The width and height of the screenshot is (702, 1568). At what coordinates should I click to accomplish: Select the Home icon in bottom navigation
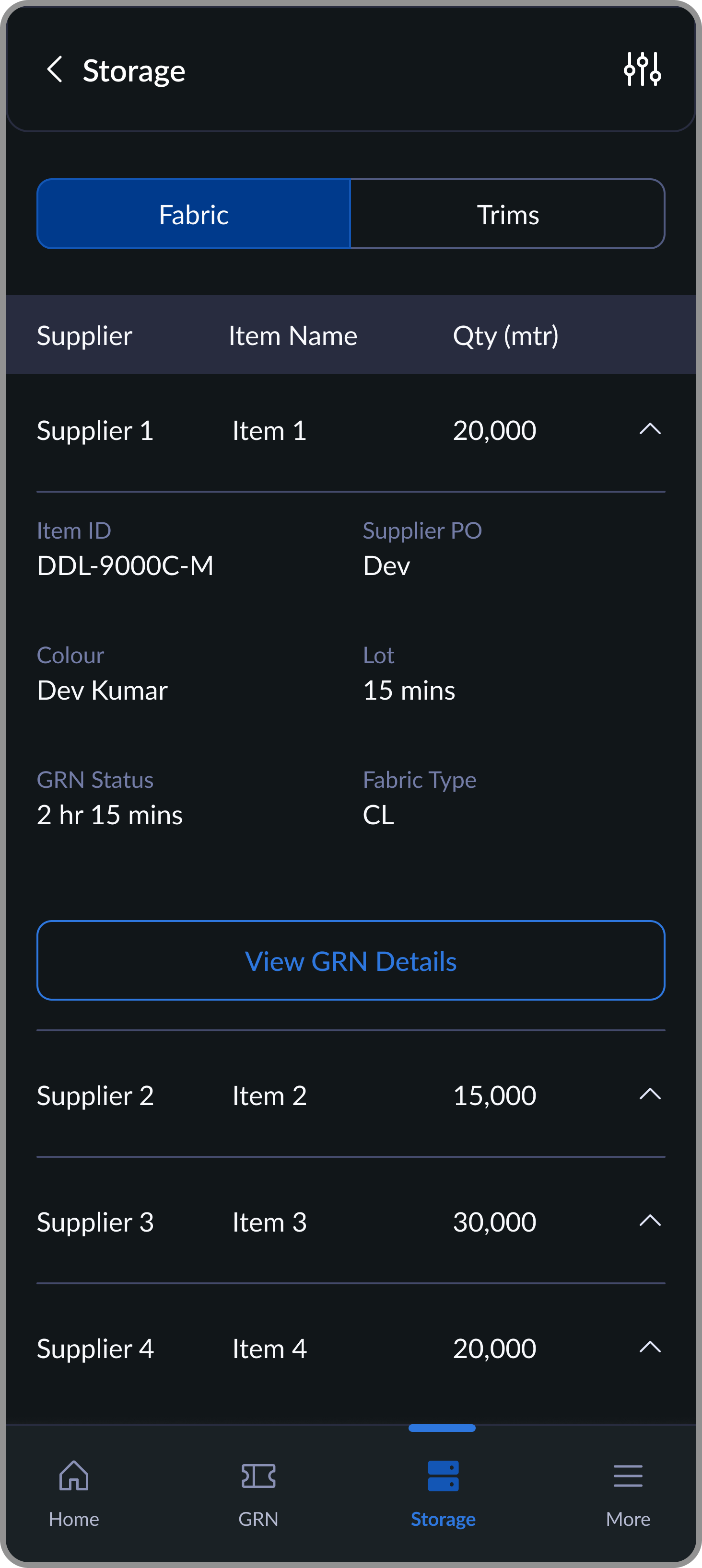pos(74,1476)
